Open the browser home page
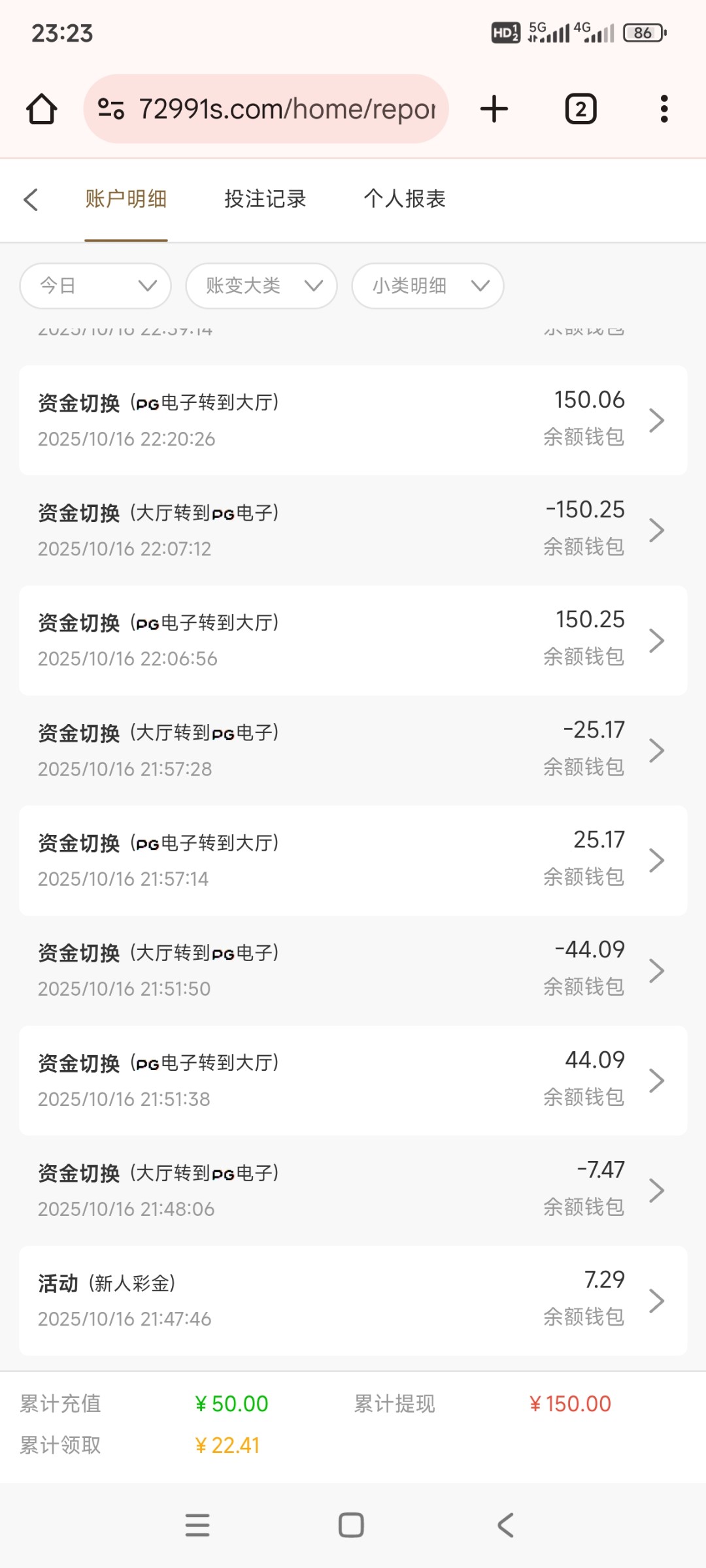706x1568 pixels. tap(41, 109)
